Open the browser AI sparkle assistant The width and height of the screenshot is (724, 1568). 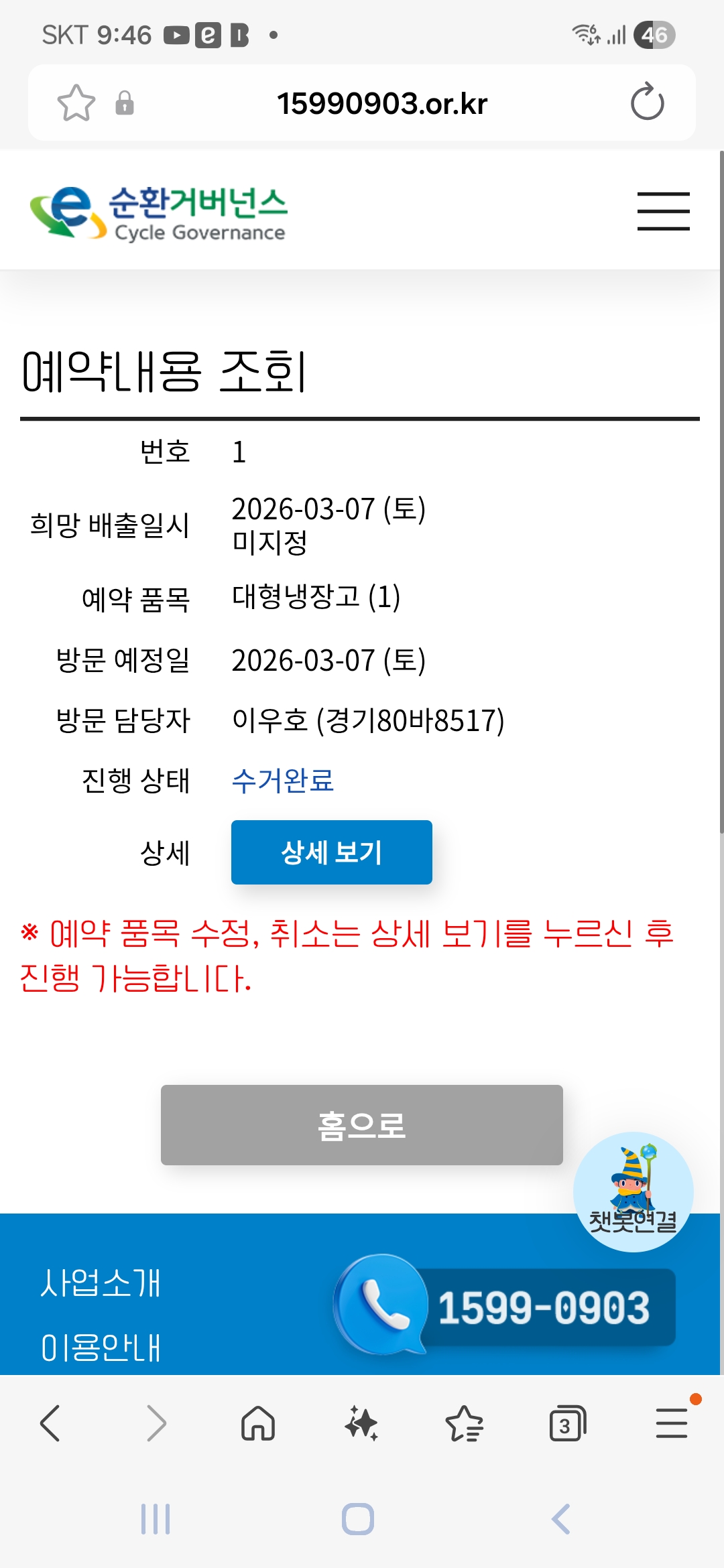pos(361,1423)
